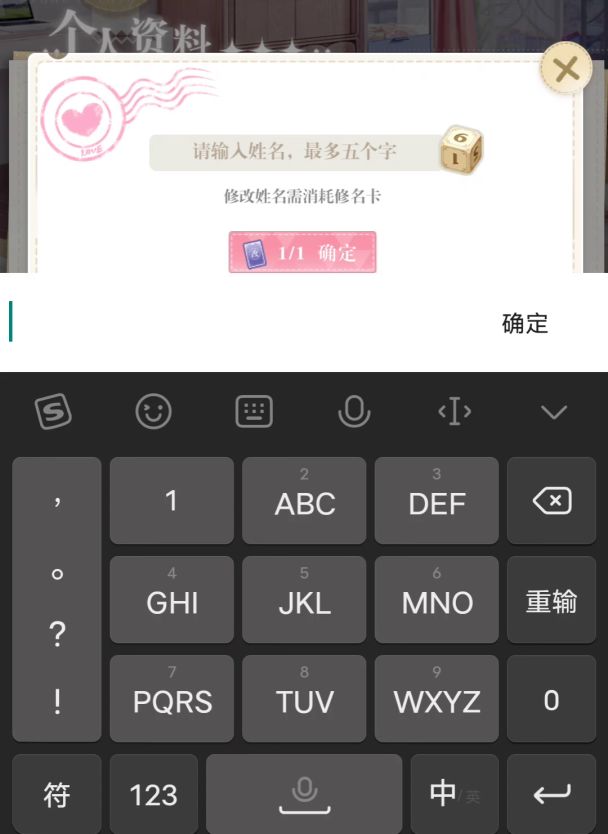
Task: Open the emoji panel on keyboard
Action: coord(154,411)
